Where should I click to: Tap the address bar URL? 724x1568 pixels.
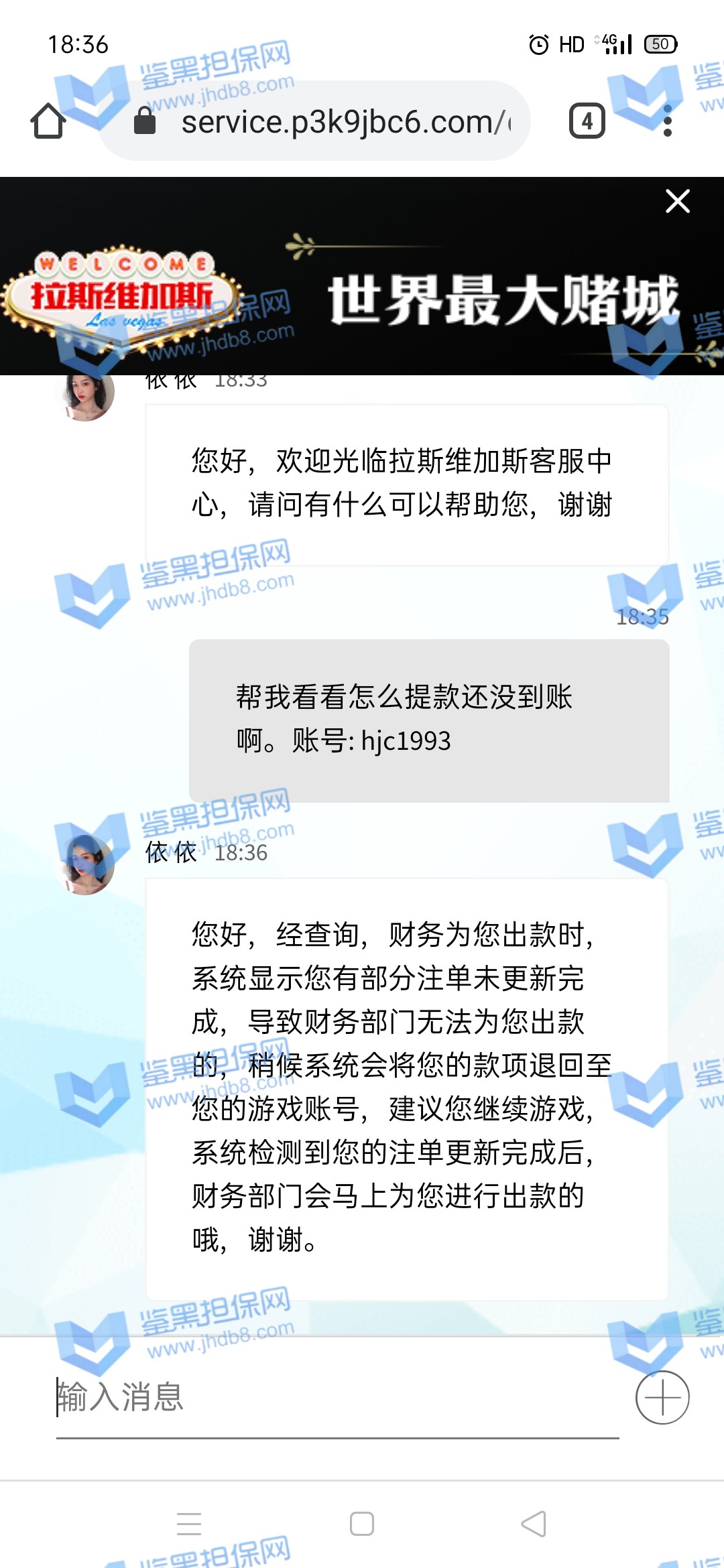335,121
